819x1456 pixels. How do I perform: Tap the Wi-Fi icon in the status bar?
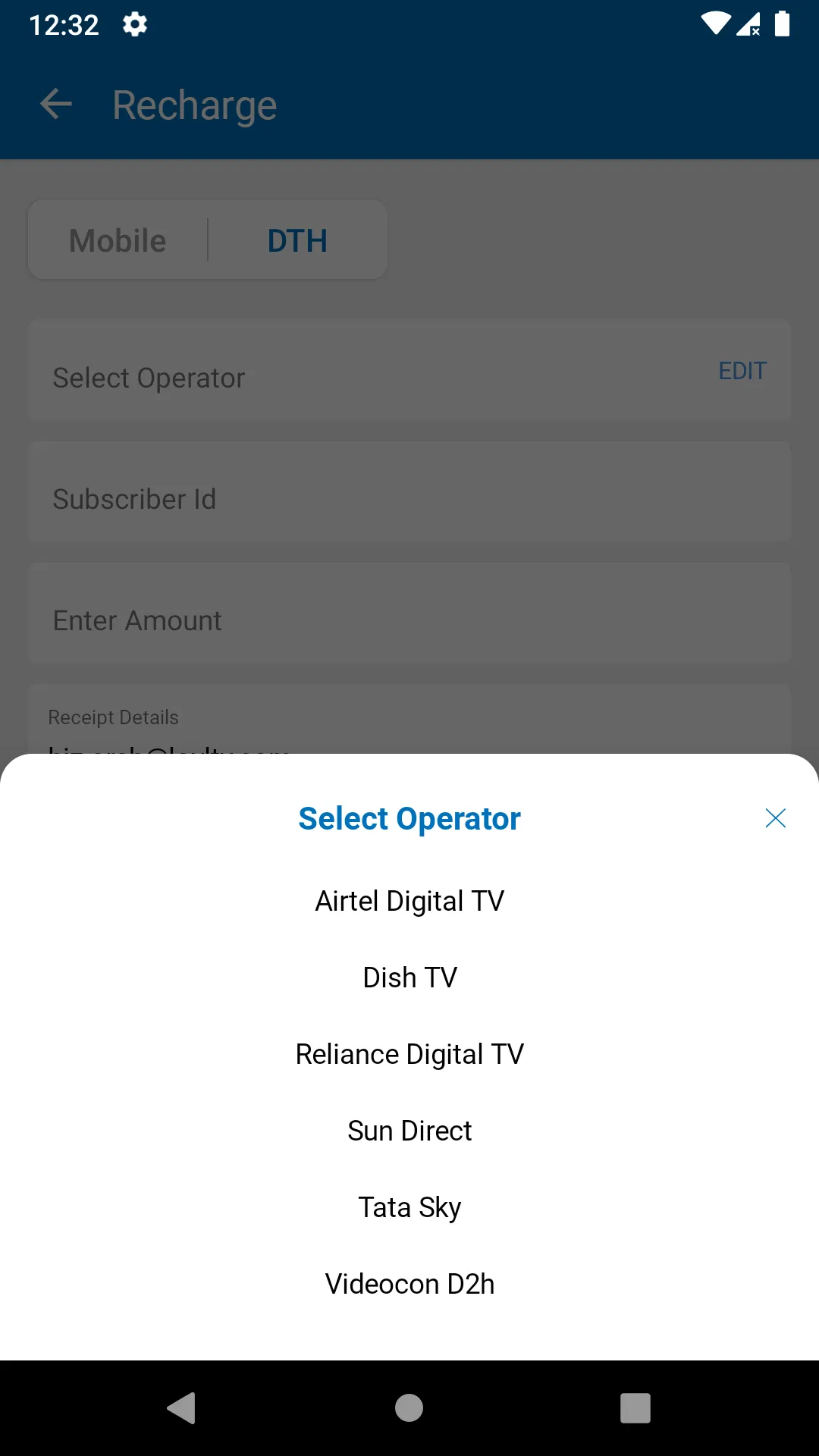click(715, 24)
